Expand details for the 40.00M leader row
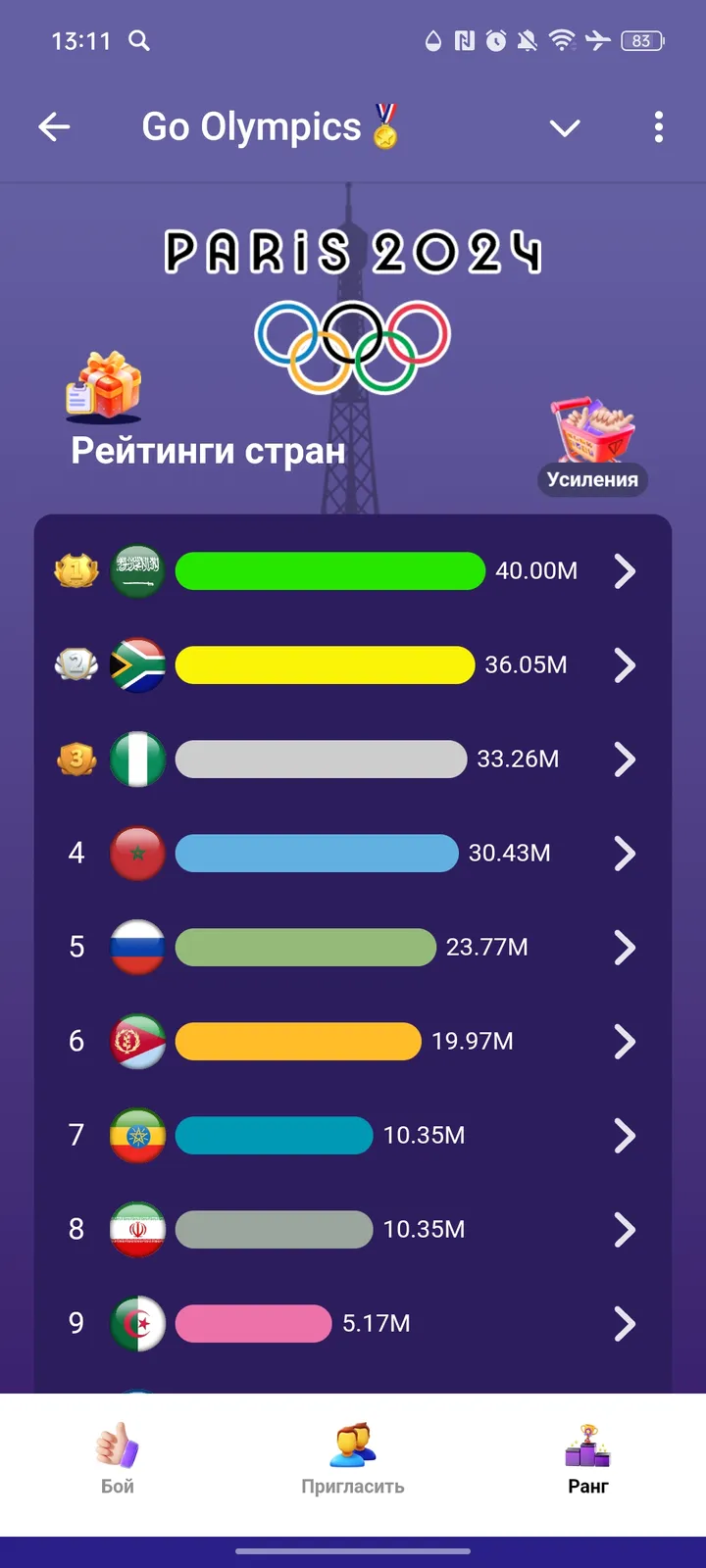Screen dimensions: 706x1568 (625, 571)
